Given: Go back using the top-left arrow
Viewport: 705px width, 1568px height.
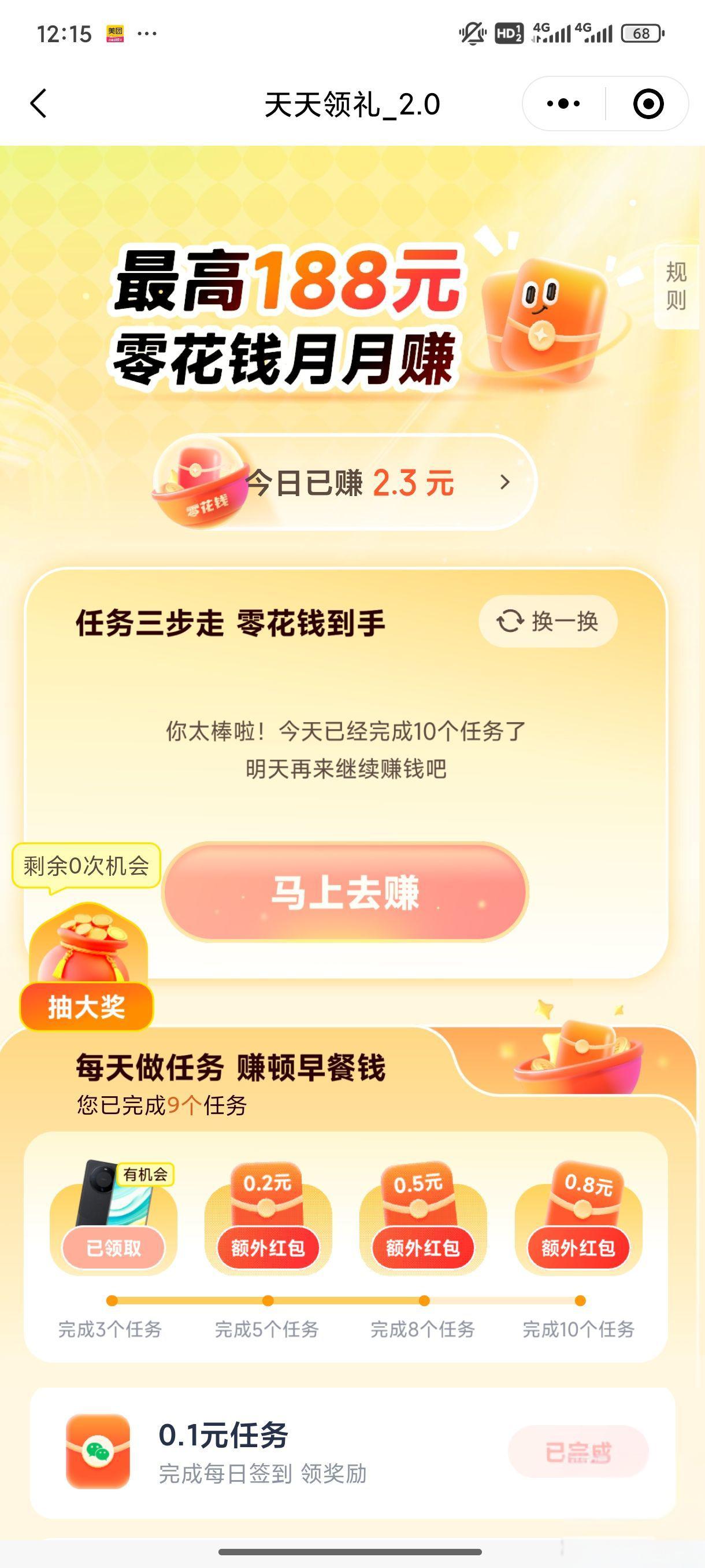Looking at the screenshot, I should (38, 103).
